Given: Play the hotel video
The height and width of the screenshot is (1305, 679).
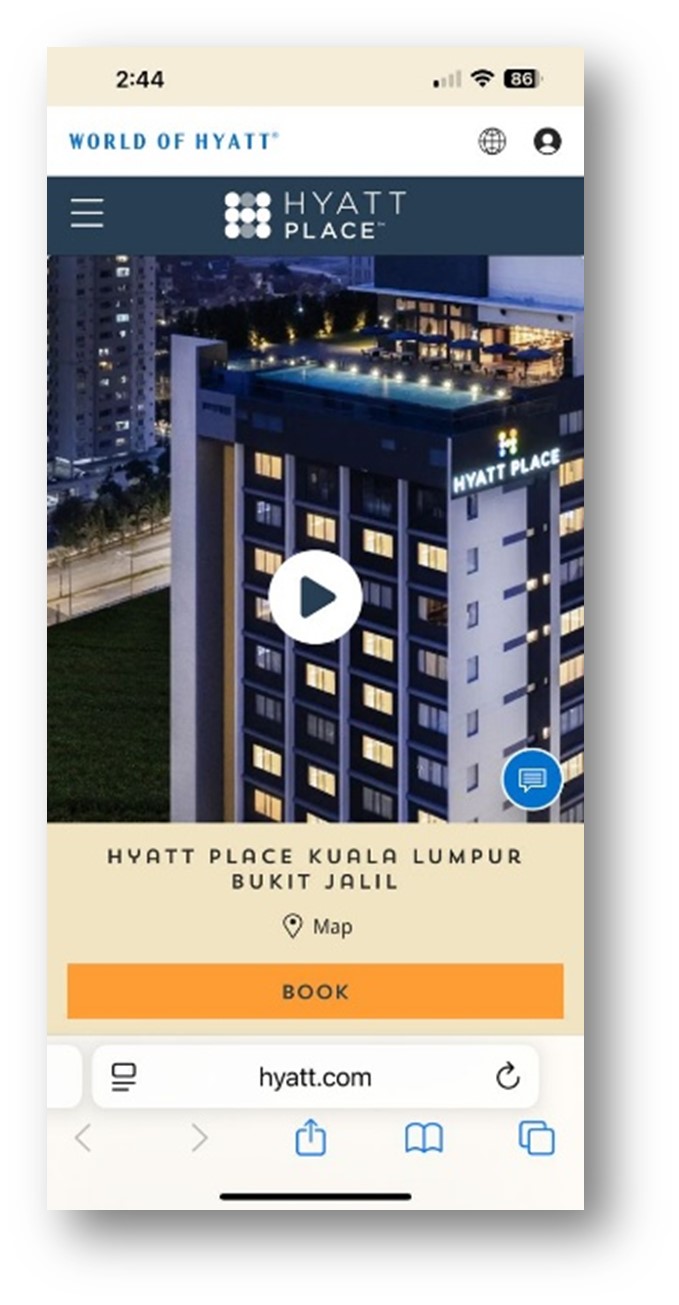Looking at the screenshot, I should tap(315, 597).
